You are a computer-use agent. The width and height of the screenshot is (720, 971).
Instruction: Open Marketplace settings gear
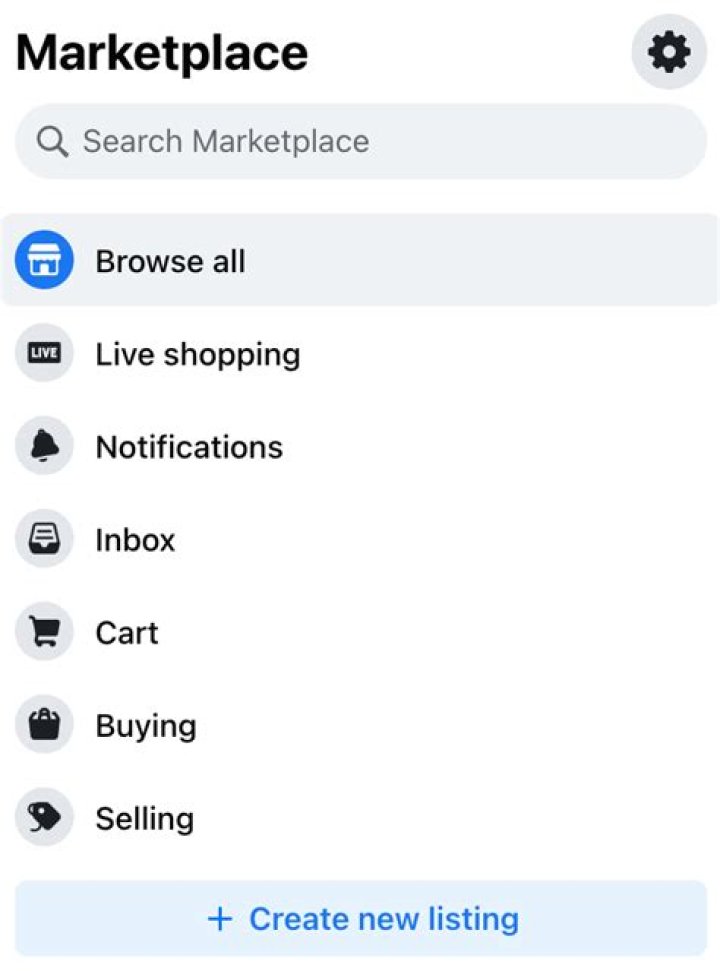point(668,51)
